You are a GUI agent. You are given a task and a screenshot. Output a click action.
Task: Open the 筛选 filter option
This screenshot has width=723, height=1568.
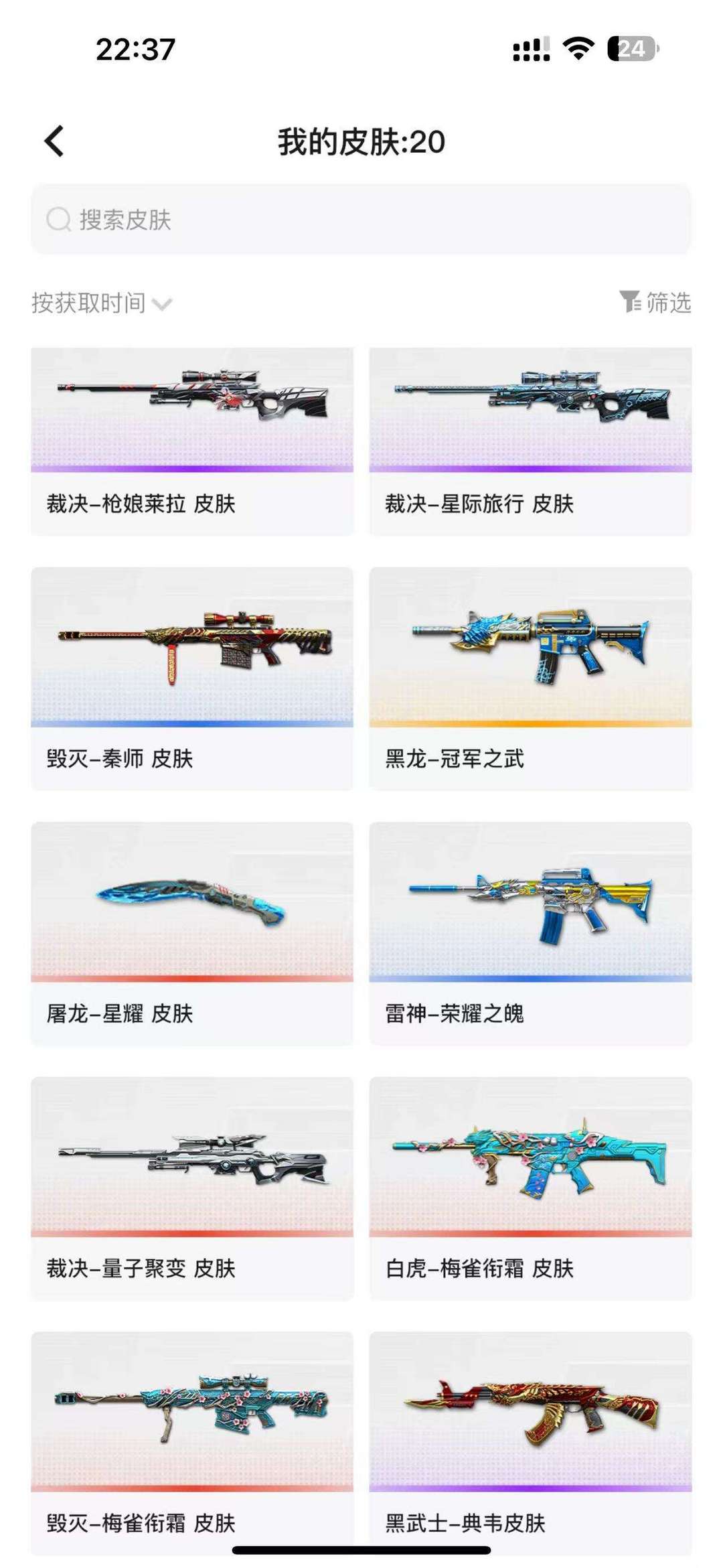click(x=655, y=302)
